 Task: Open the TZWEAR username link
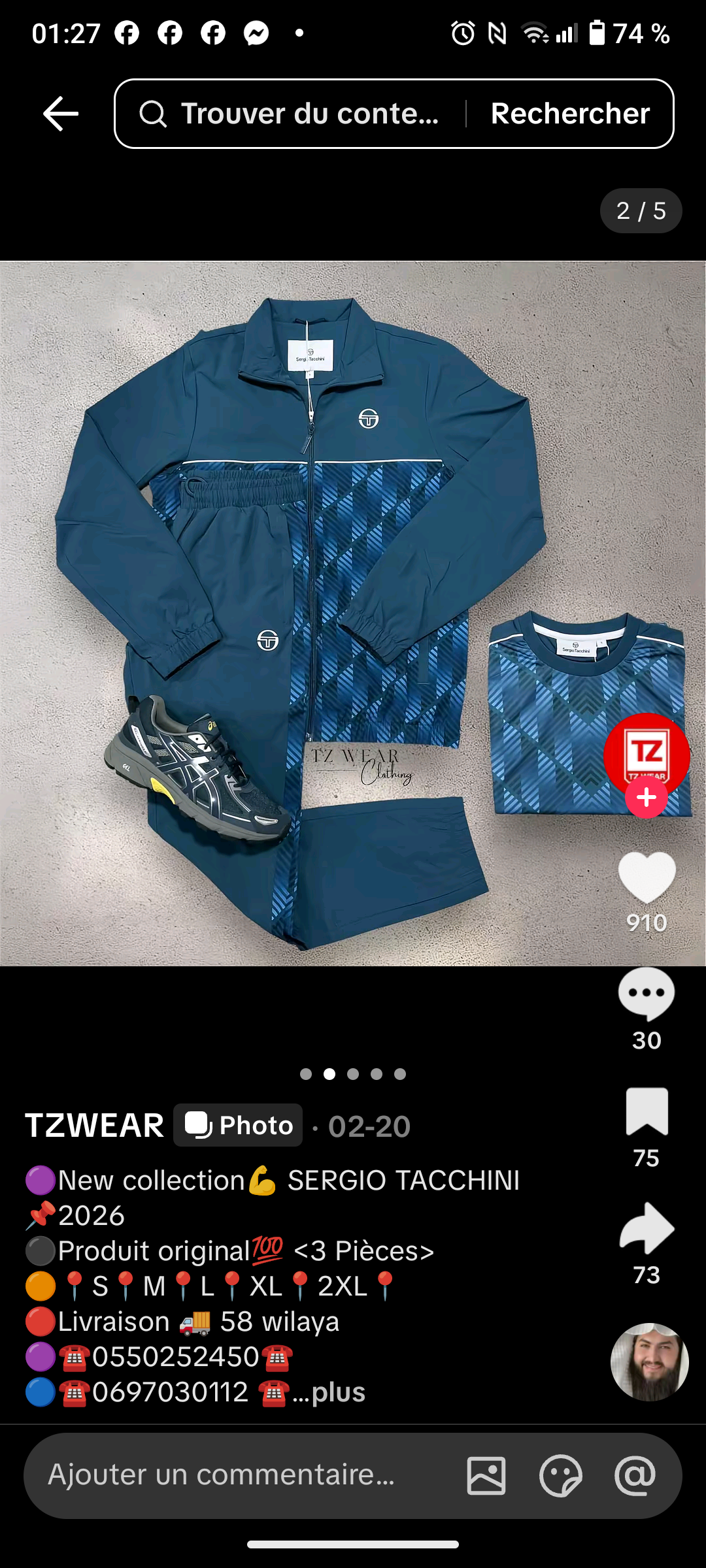point(94,1126)
